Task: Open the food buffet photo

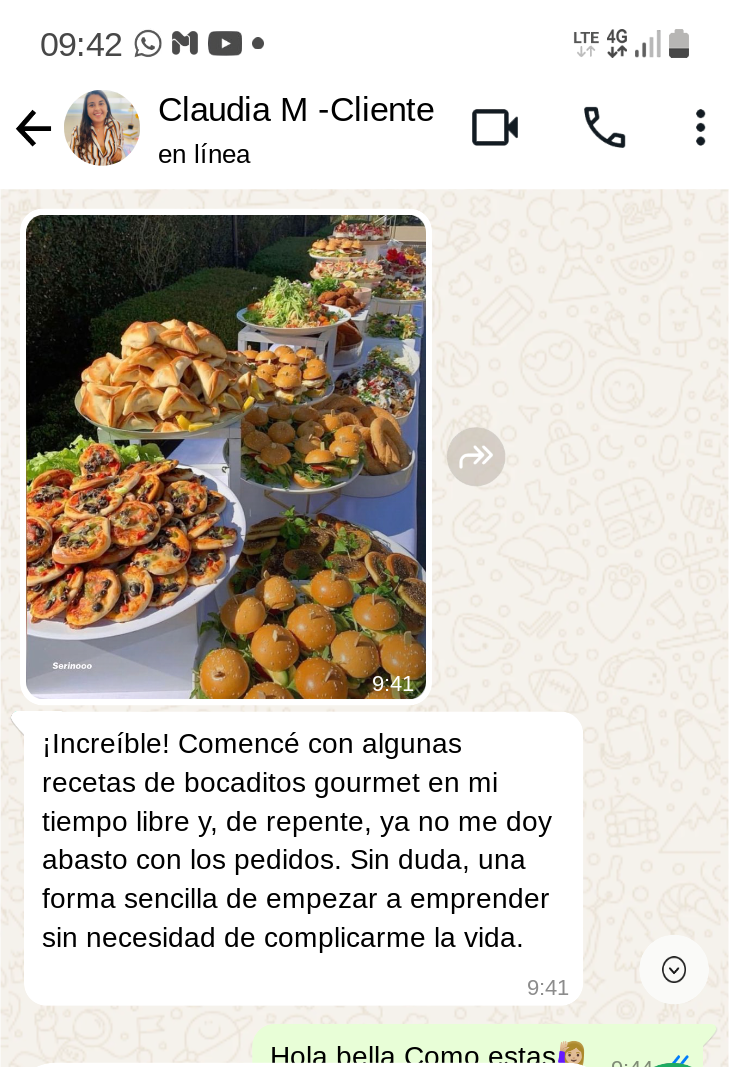Action: coord(226,456)
